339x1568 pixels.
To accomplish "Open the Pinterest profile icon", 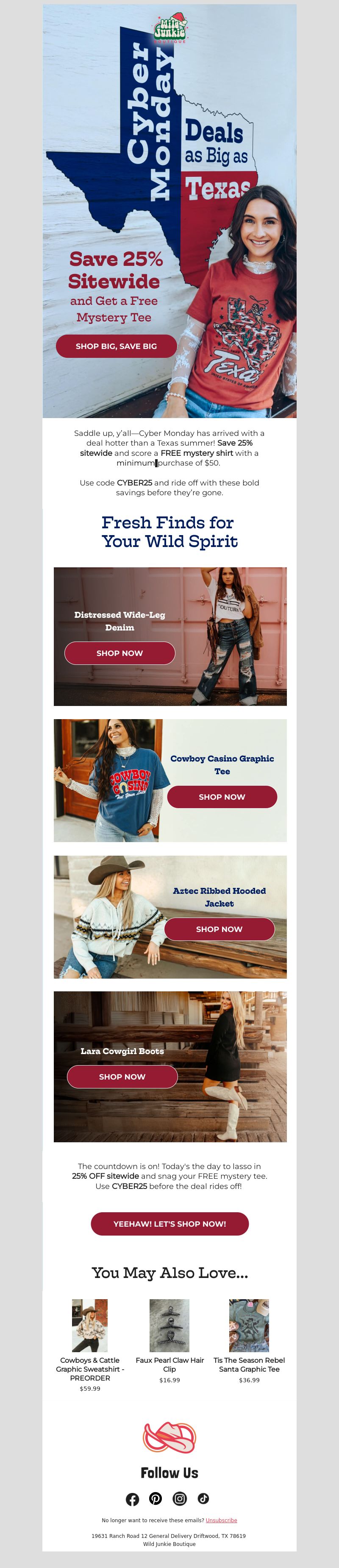I will [156, 1498].
